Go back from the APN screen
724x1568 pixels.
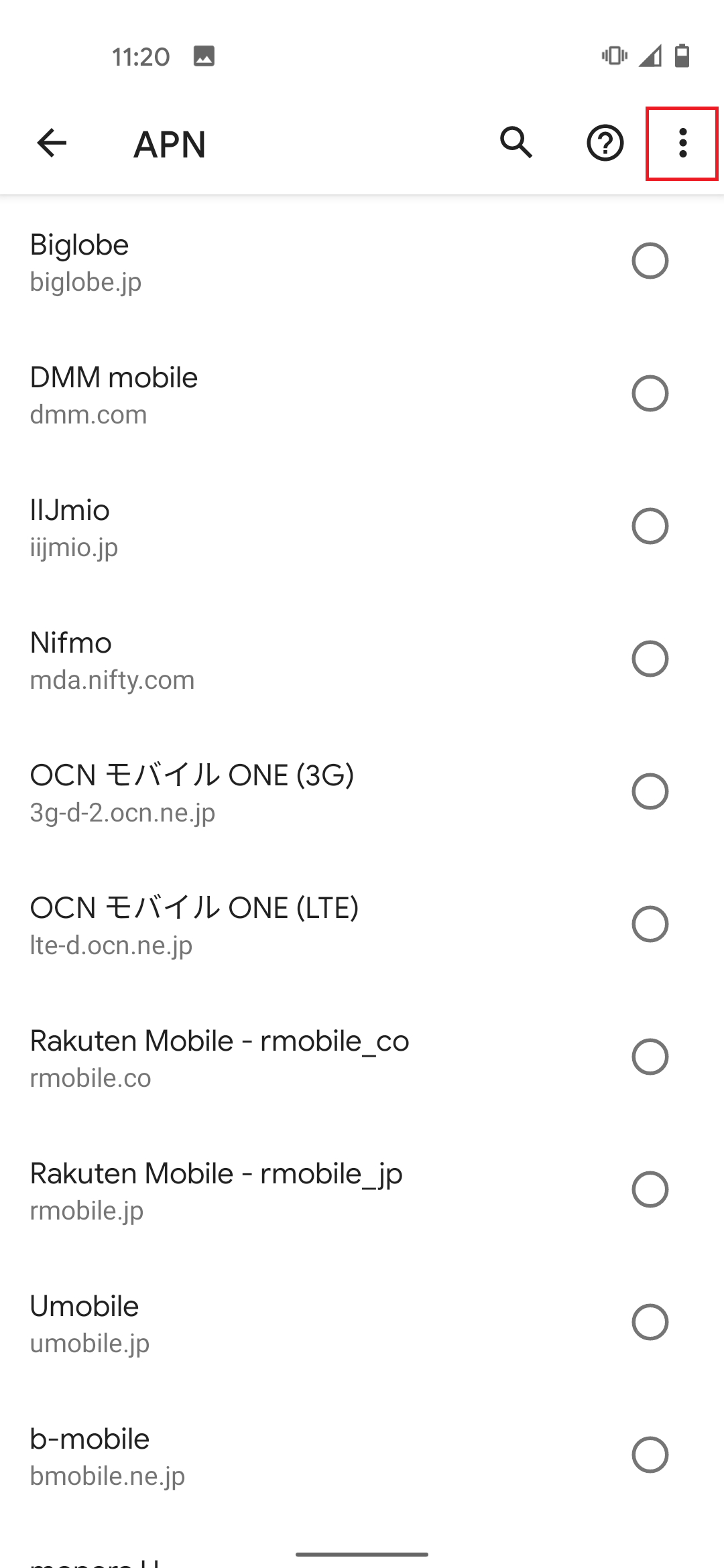(x=52, y=143)
